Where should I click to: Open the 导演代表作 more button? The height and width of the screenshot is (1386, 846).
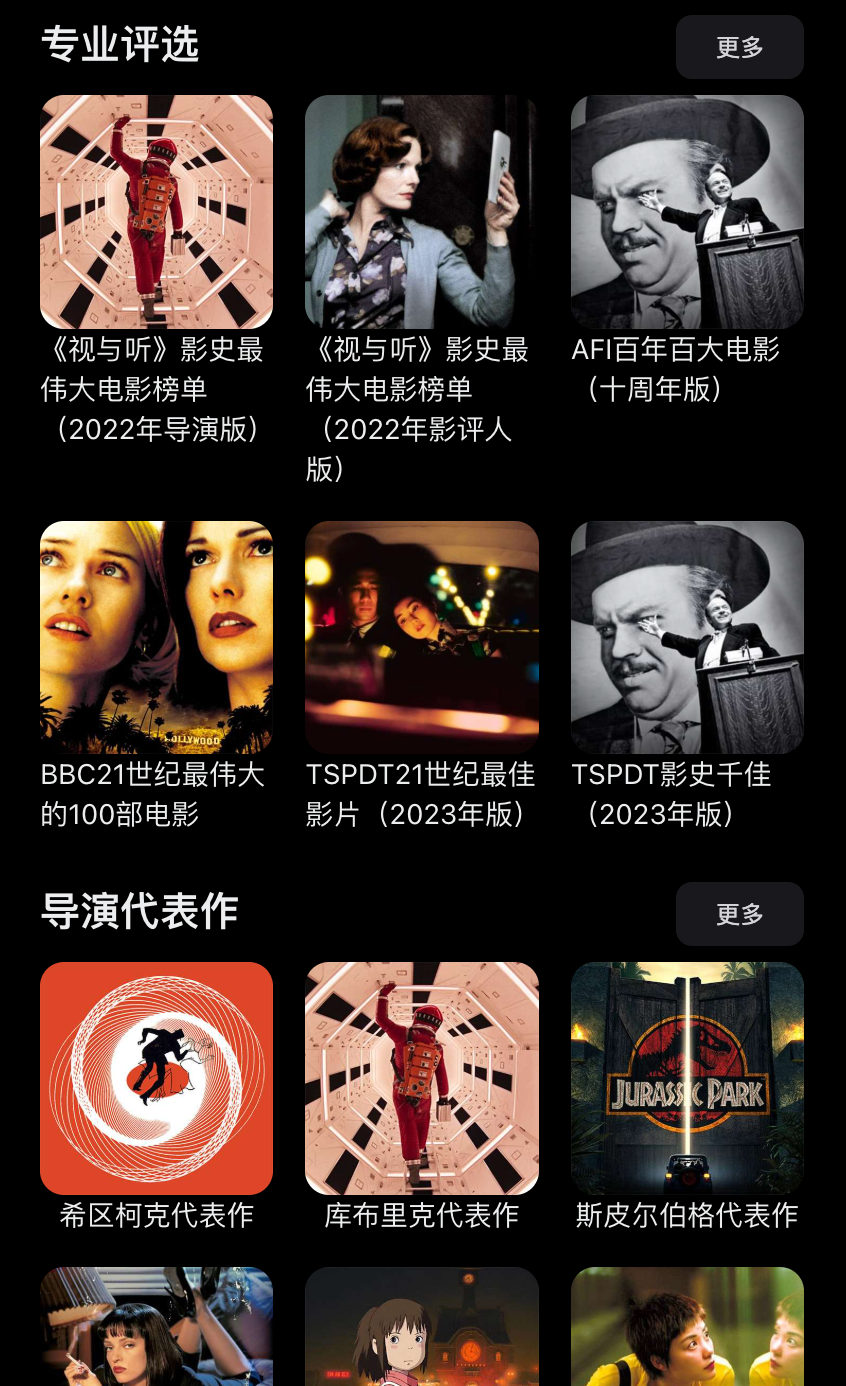[x=739, y=913]
